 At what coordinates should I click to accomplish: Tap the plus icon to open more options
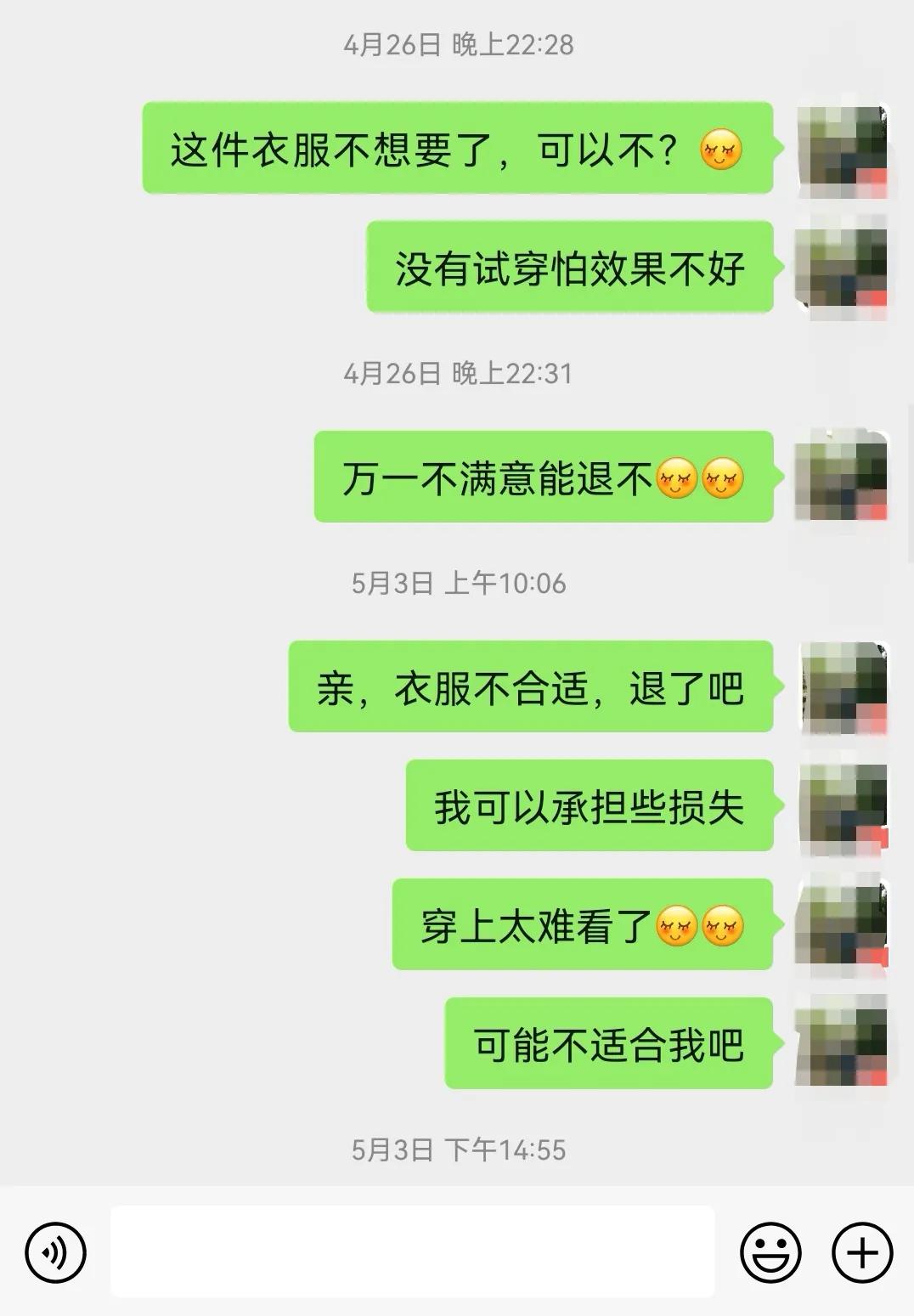pos(860,1251)
